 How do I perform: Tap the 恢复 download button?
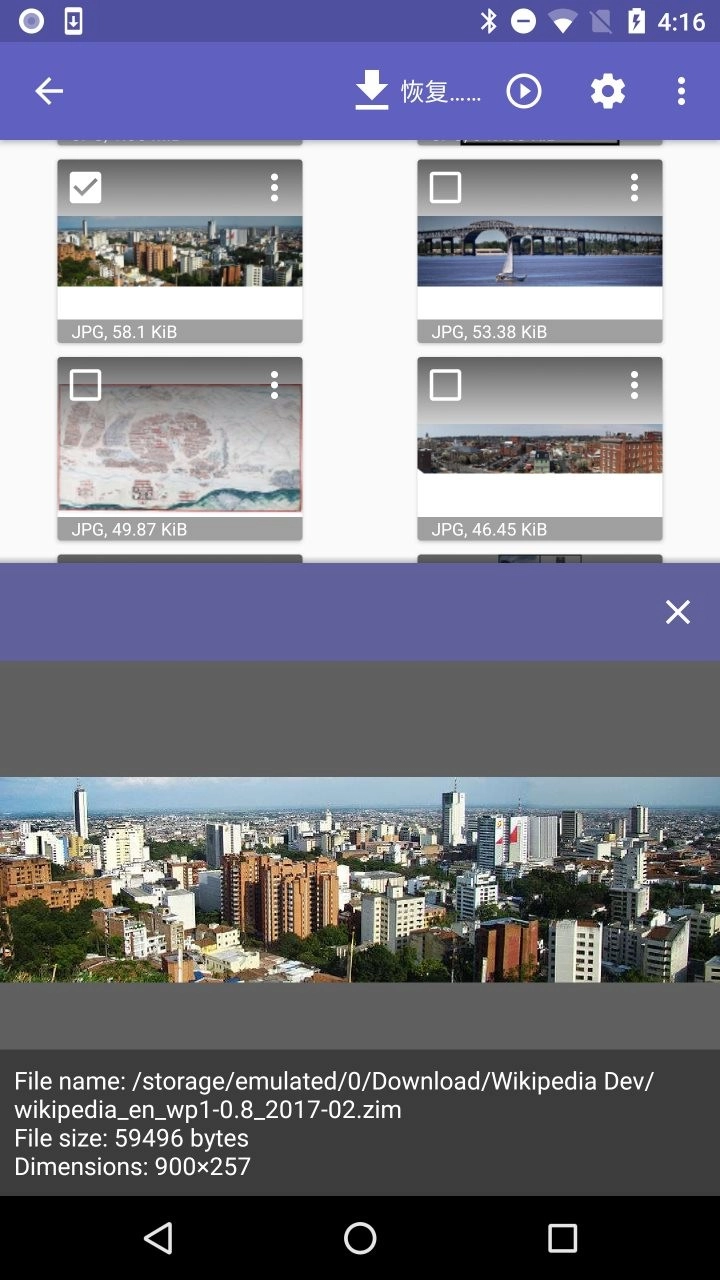(417, 92)
